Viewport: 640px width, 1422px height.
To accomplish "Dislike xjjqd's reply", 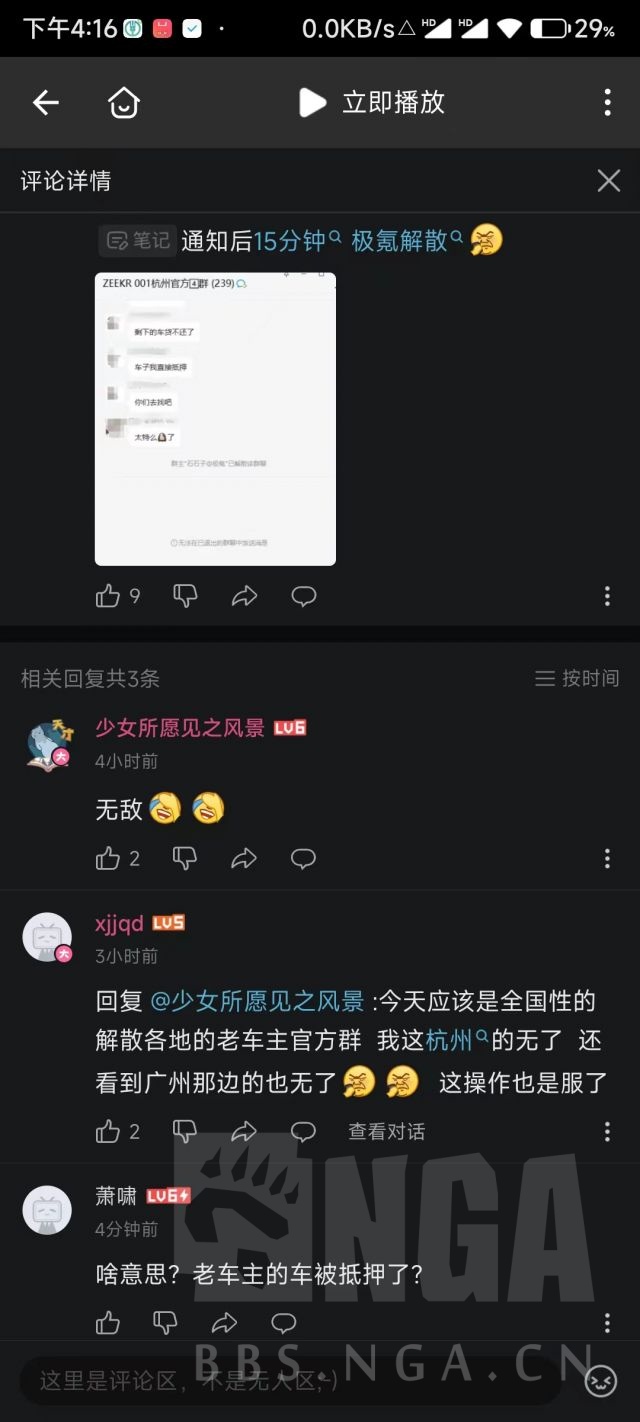I will [x=185, y=1131].
